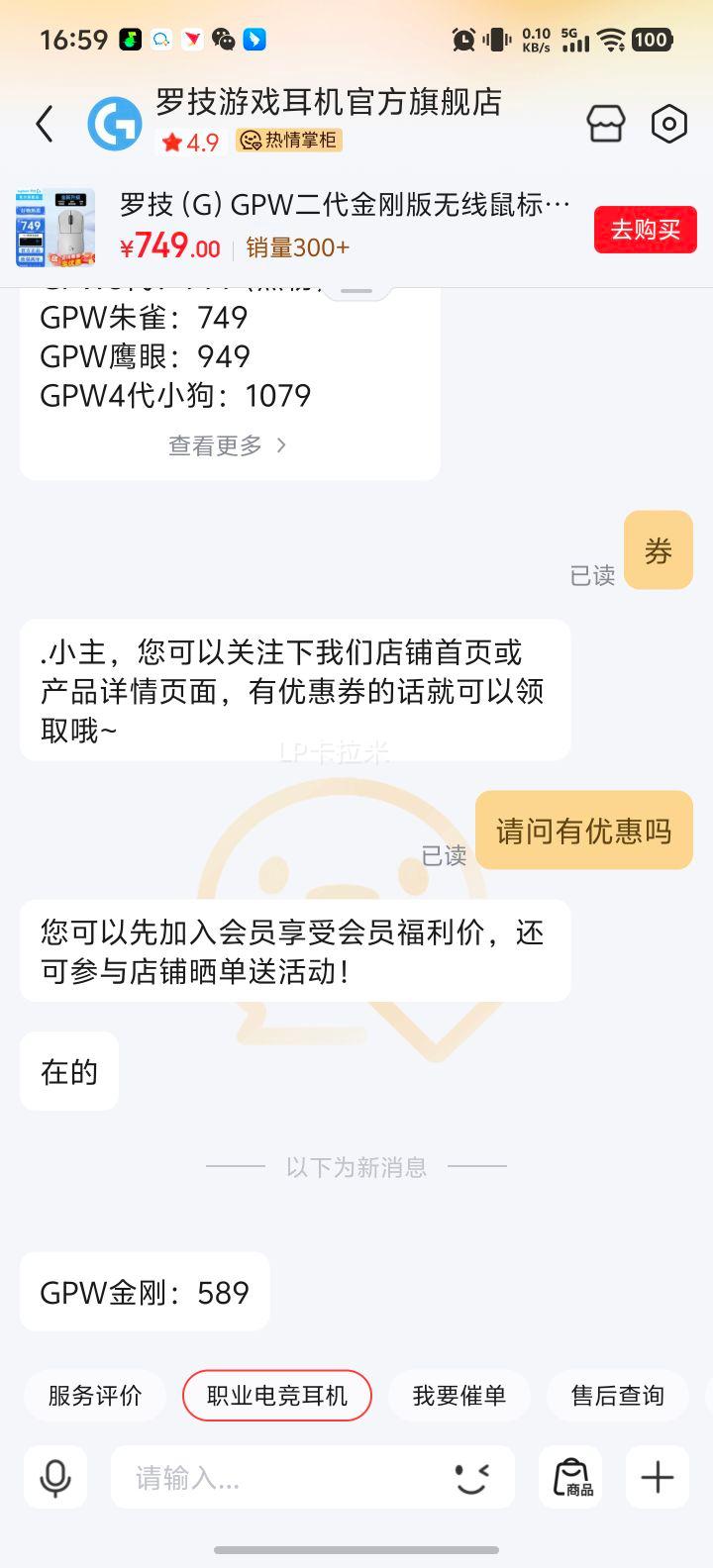
Task: Tap the back arrow at top left
Action: [x=44, y=123]
